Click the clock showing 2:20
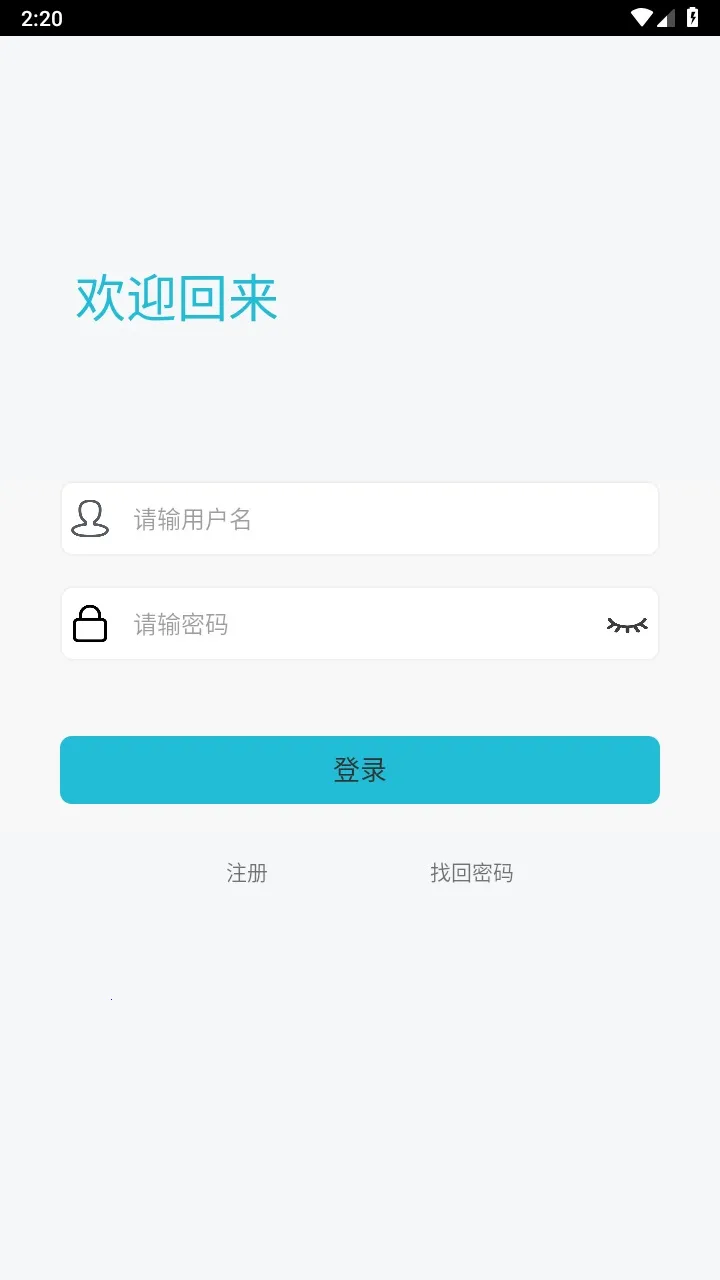Screen dimensions: 720x1280 (41, 17)
